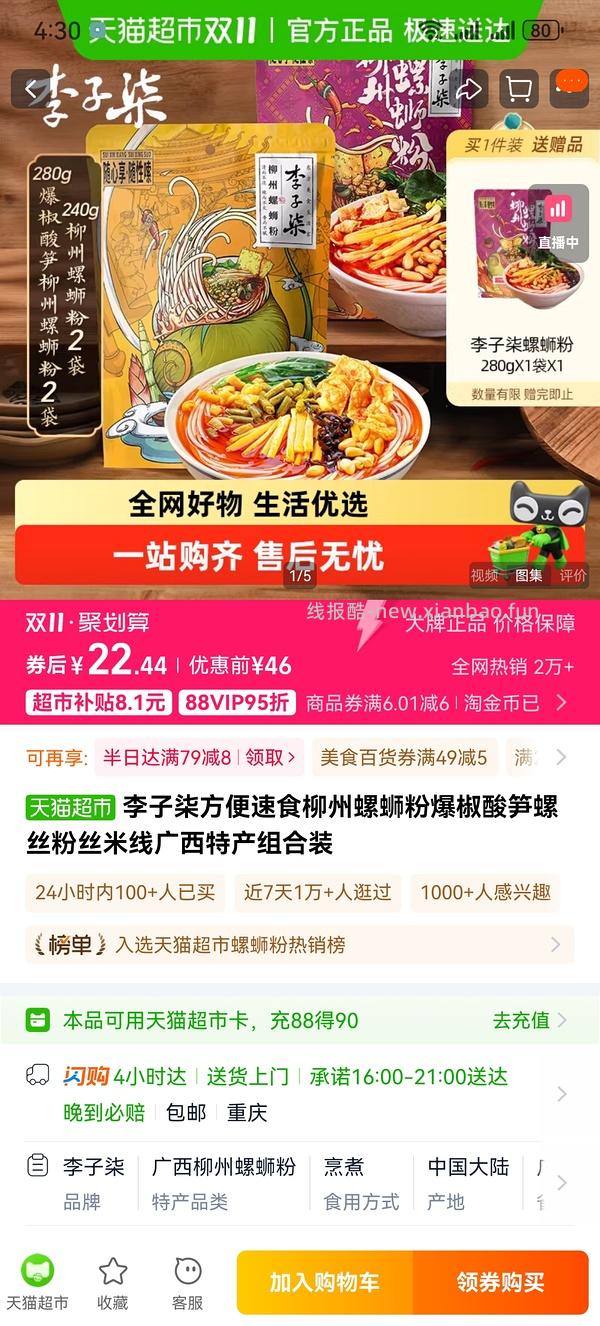Image resolution: width=600 pixels, height=1326 pixels.
Task: Open the shopping cart icon
Action: point(519,89)
